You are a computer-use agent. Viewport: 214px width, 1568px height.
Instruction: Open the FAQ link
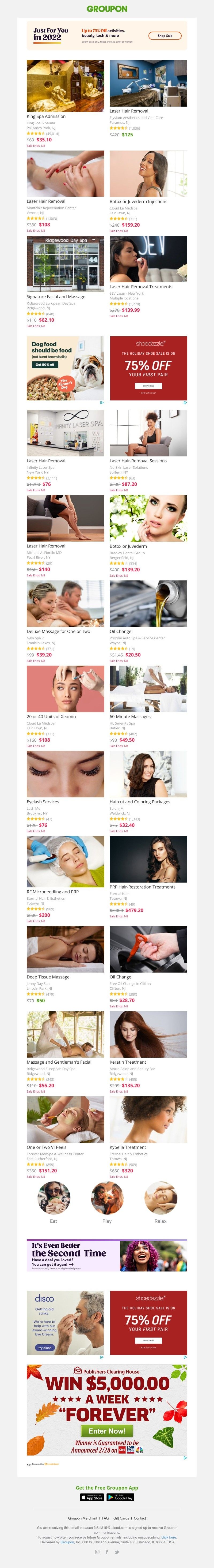(x=106, y=1518)
